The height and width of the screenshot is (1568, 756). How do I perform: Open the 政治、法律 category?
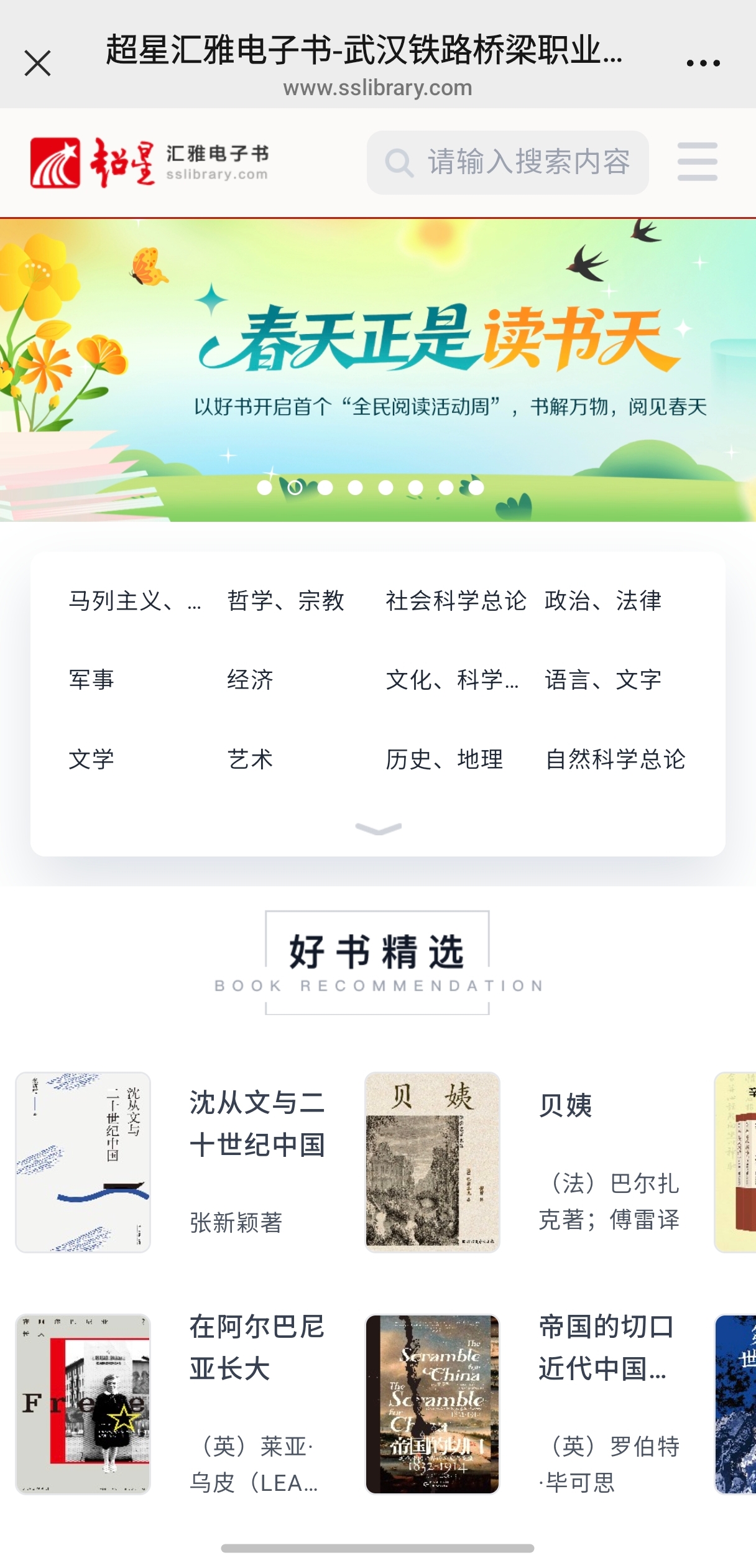[603, 601]
